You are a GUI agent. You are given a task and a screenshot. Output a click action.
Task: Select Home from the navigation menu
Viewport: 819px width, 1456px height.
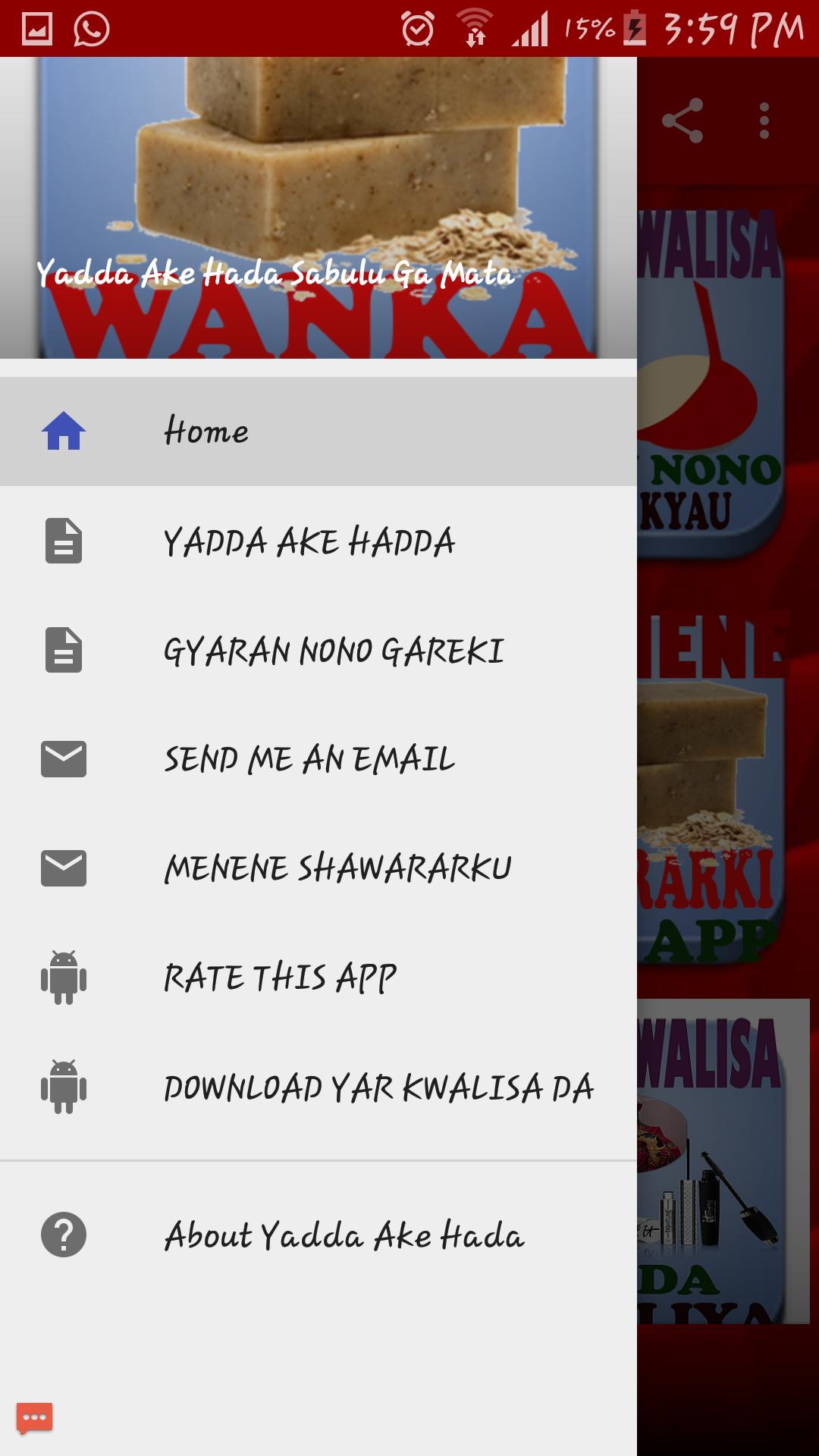point(206,431)
